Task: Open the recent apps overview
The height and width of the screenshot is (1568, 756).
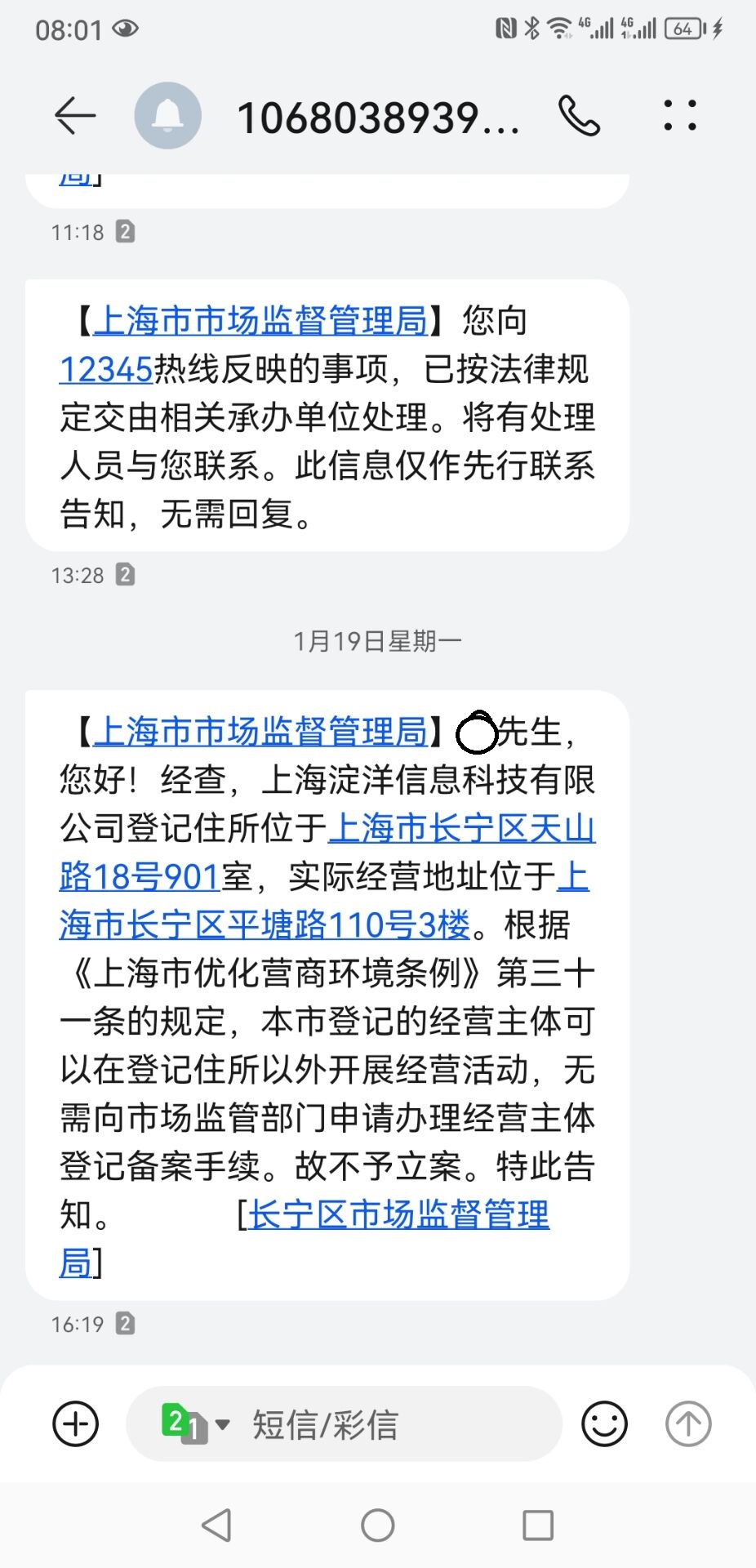Action: (538, 1525)
